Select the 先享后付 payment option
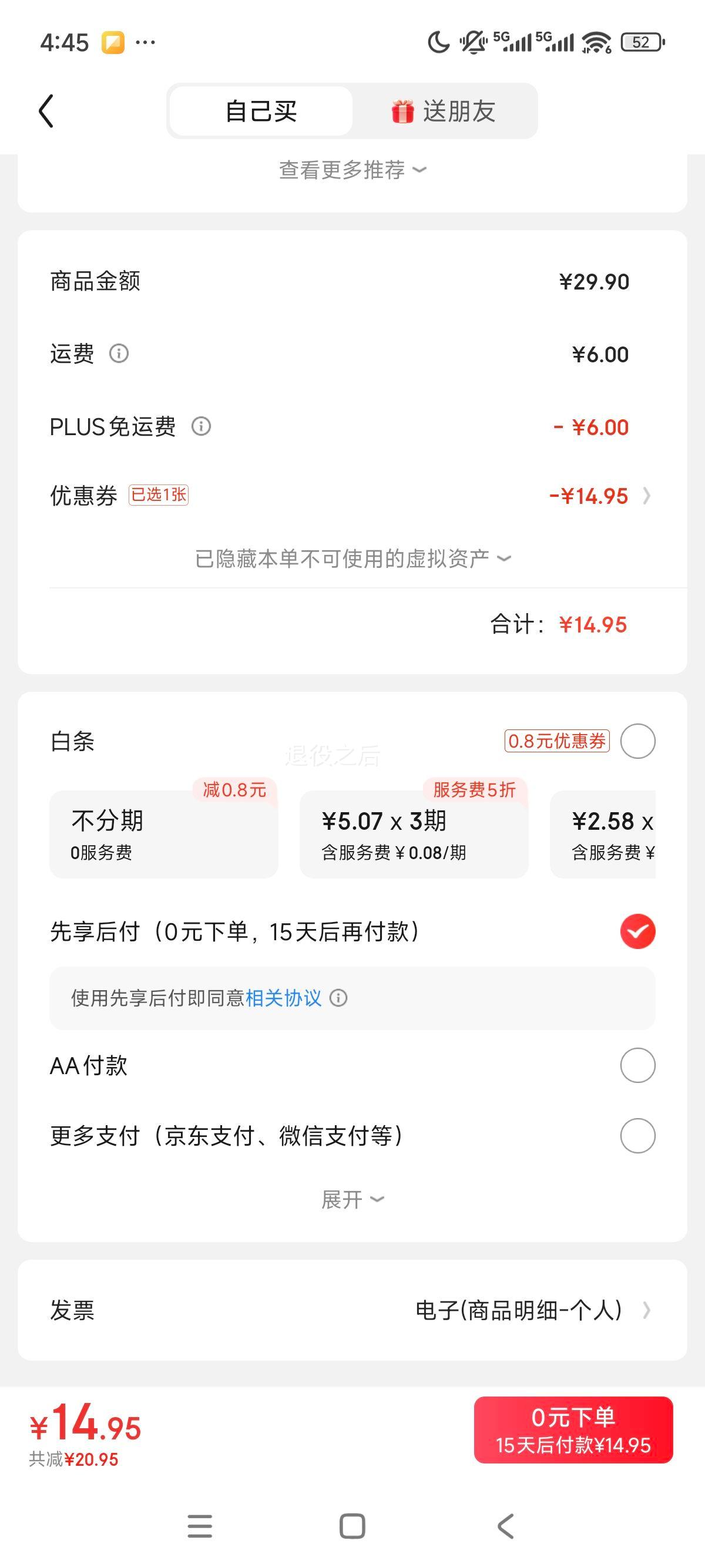 point(637,931)
